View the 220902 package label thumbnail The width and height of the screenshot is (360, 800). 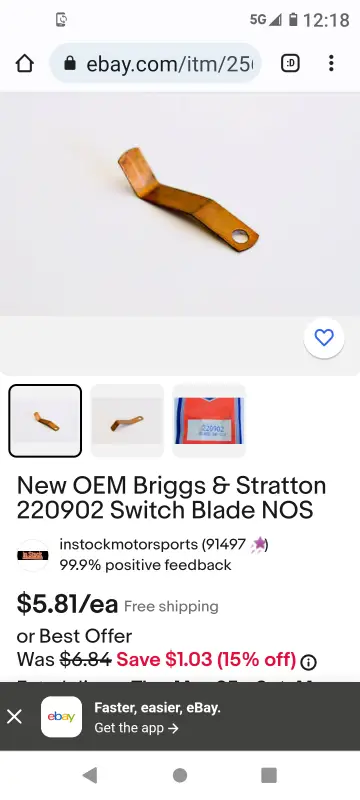click(x=209, y=421)
